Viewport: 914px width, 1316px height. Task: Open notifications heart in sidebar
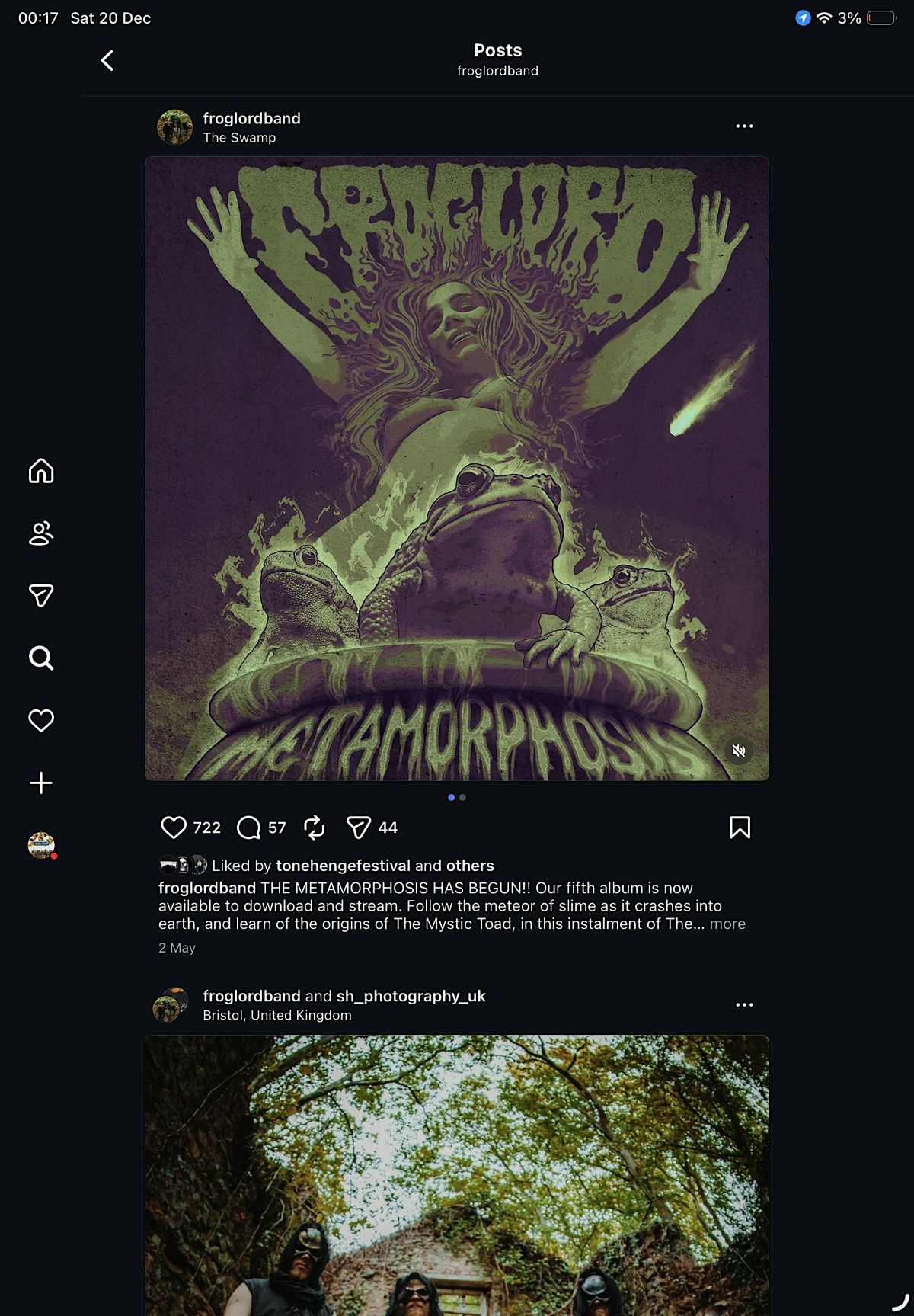41,720
